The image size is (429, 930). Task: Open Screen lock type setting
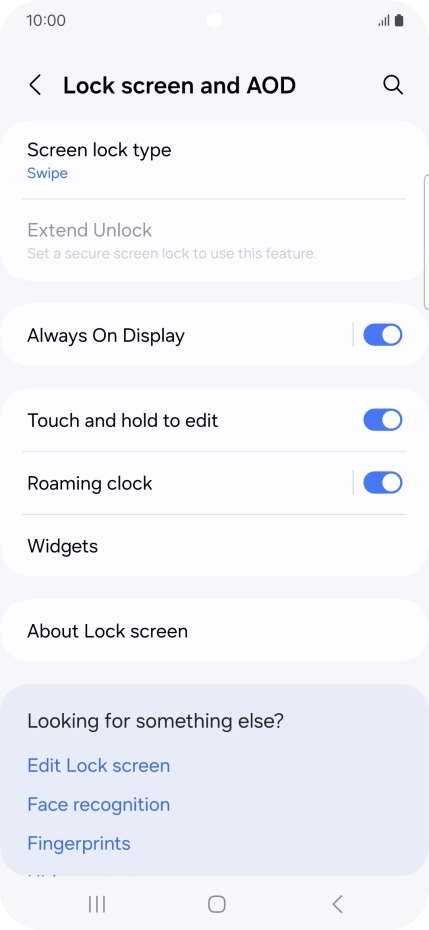click(214, 160)
